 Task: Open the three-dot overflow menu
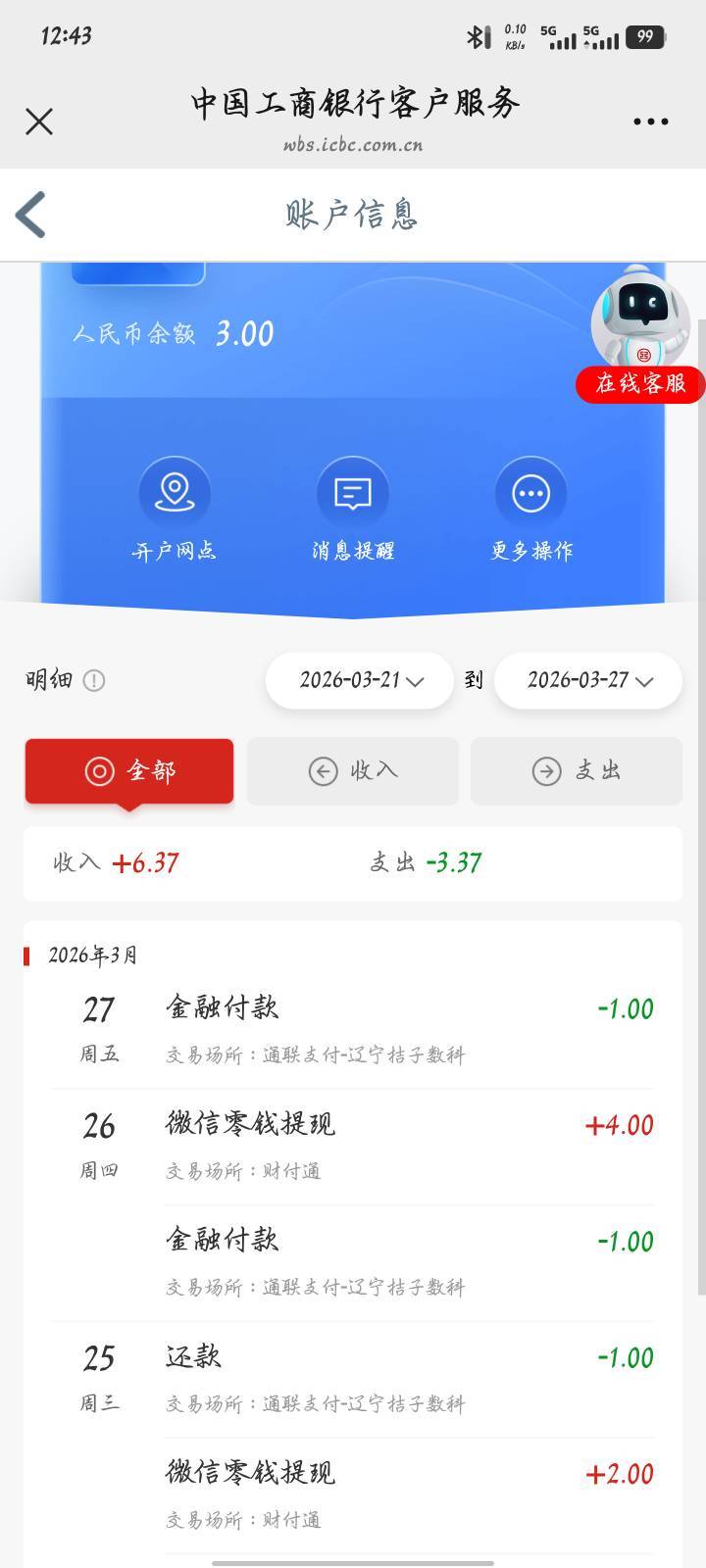(650, 122)
